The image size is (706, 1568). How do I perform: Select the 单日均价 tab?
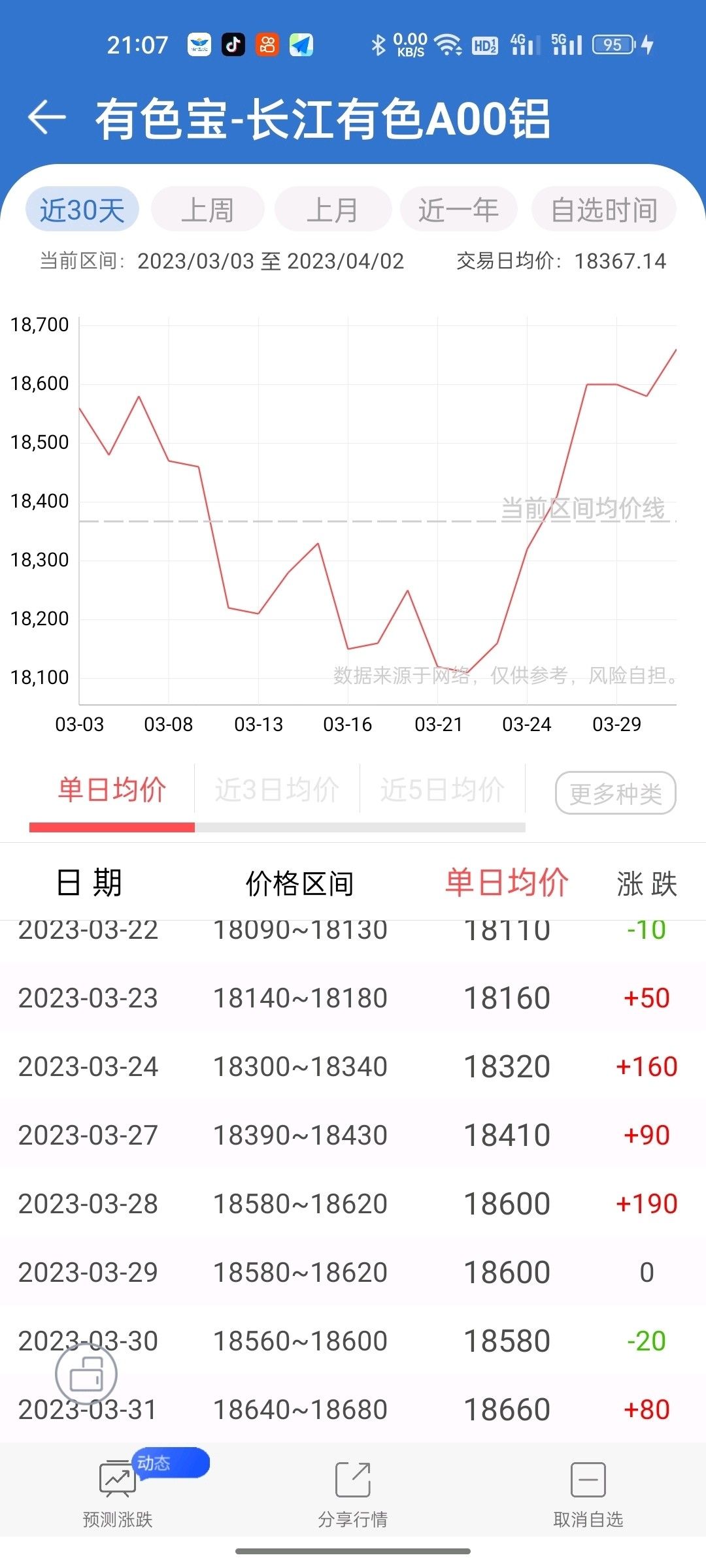pyautogui.click(x=112, y=790)
